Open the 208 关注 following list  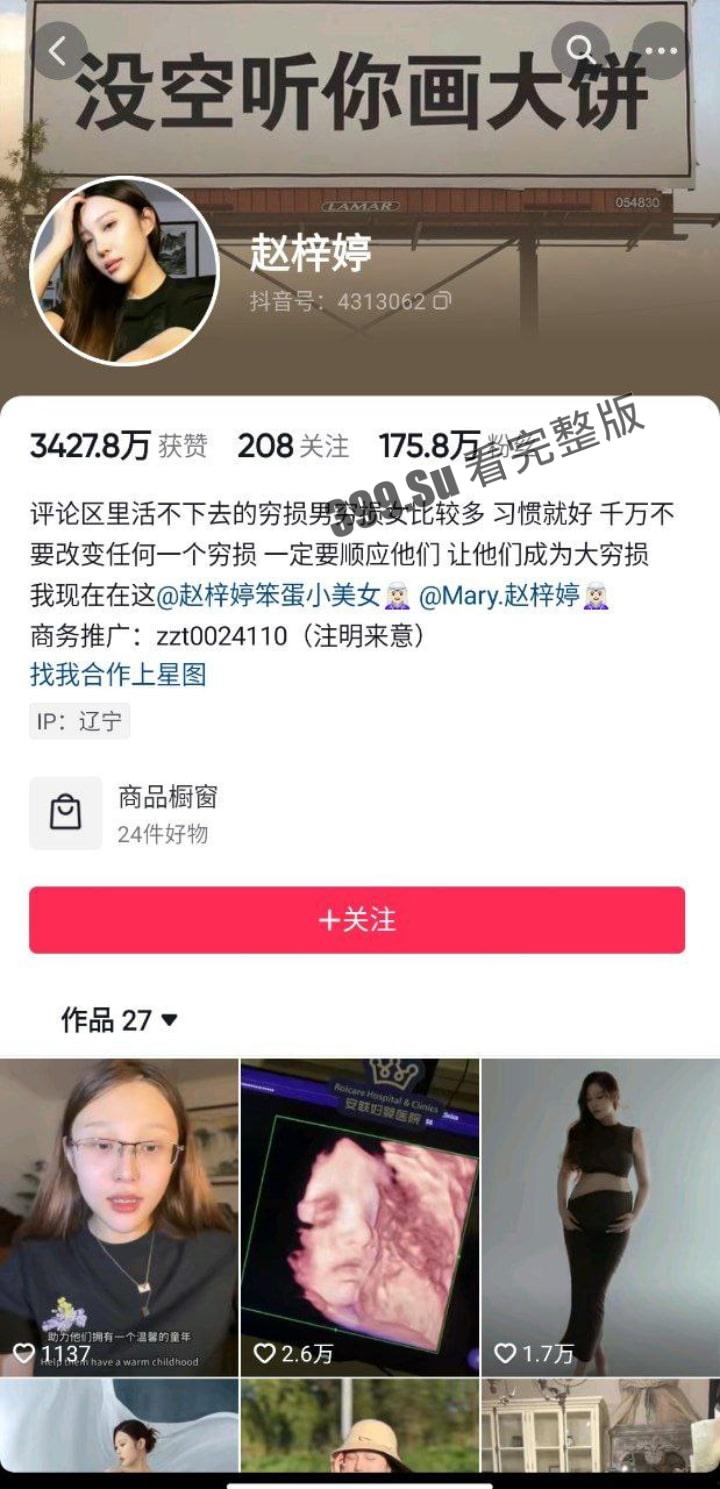[293, 446]
